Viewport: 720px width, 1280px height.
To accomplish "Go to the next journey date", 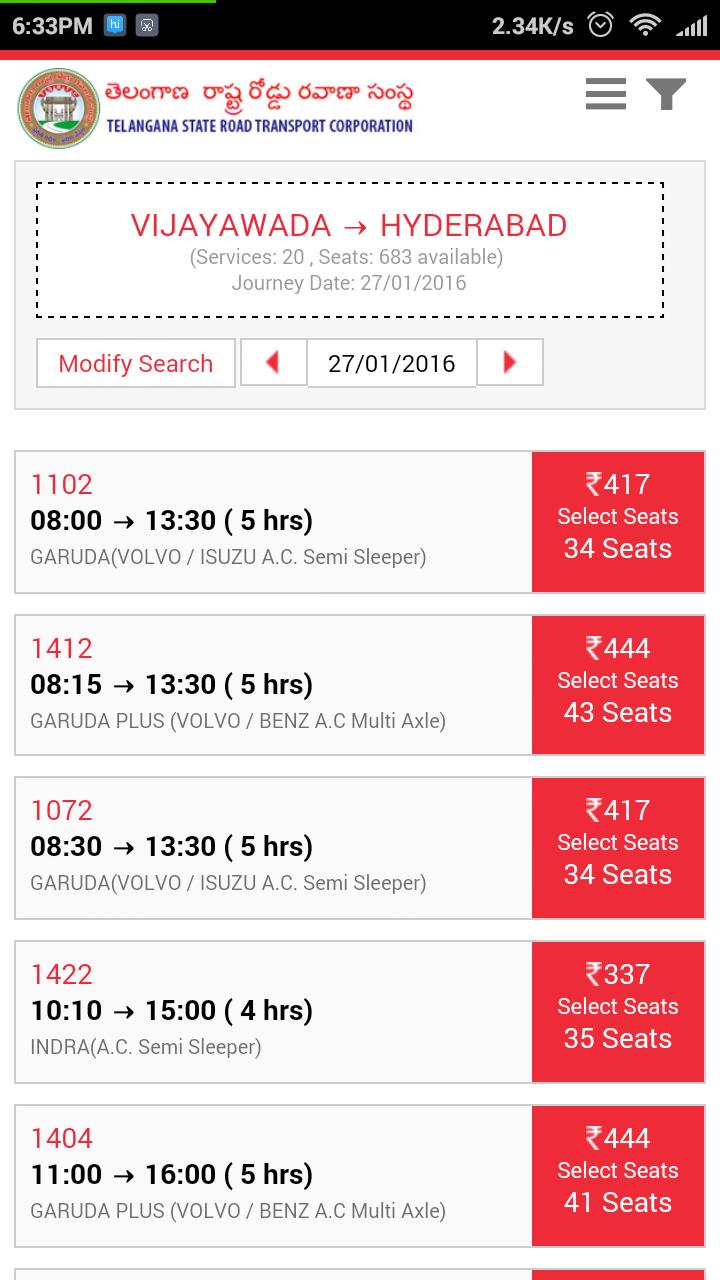I will (510, 362).
